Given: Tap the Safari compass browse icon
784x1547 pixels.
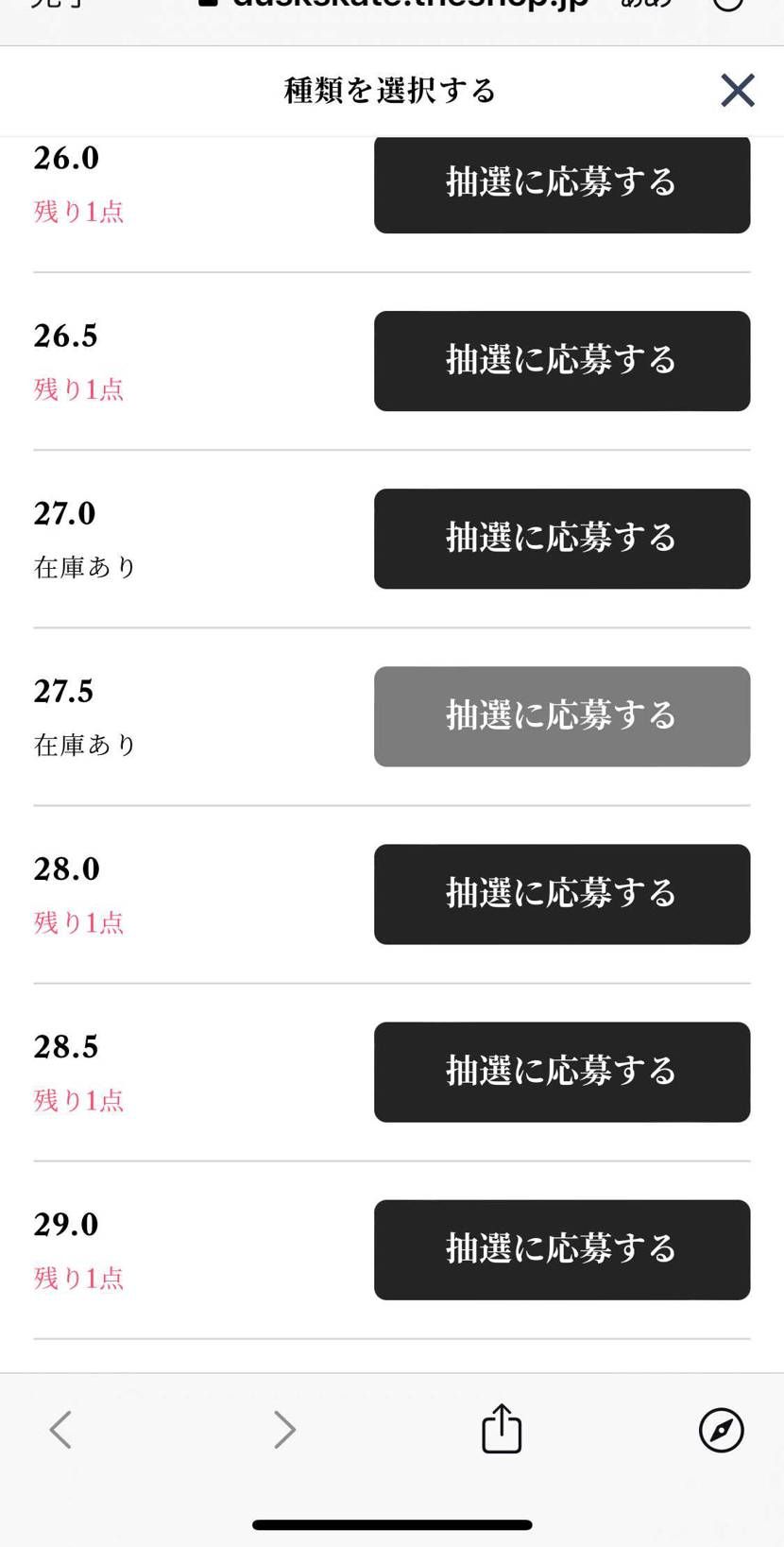Looking at the screenshot, I should click(x=723, y=1429).
